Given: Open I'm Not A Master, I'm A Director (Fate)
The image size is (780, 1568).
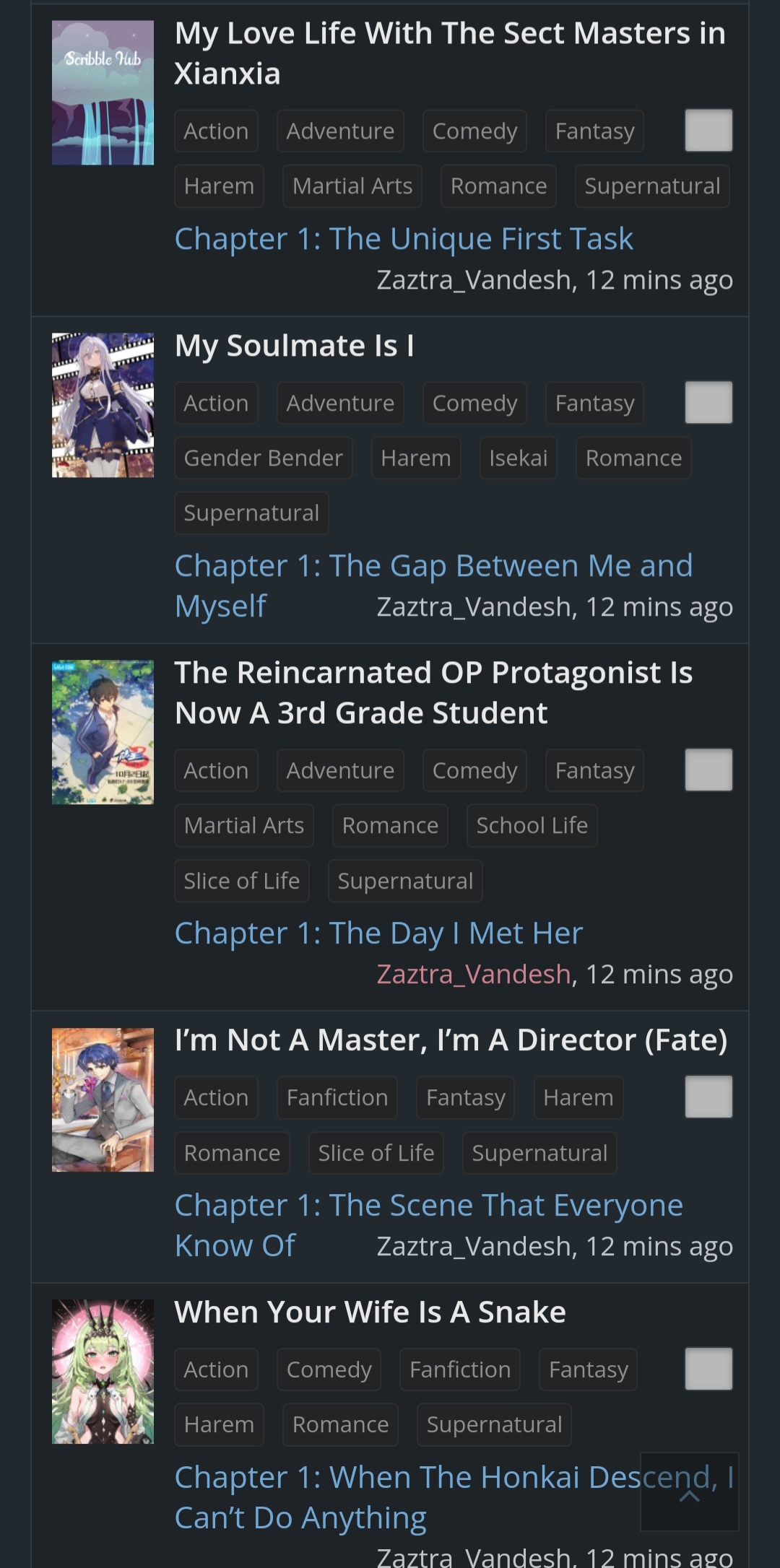Looking at the screenshot, I should [x=451, y=1040].
